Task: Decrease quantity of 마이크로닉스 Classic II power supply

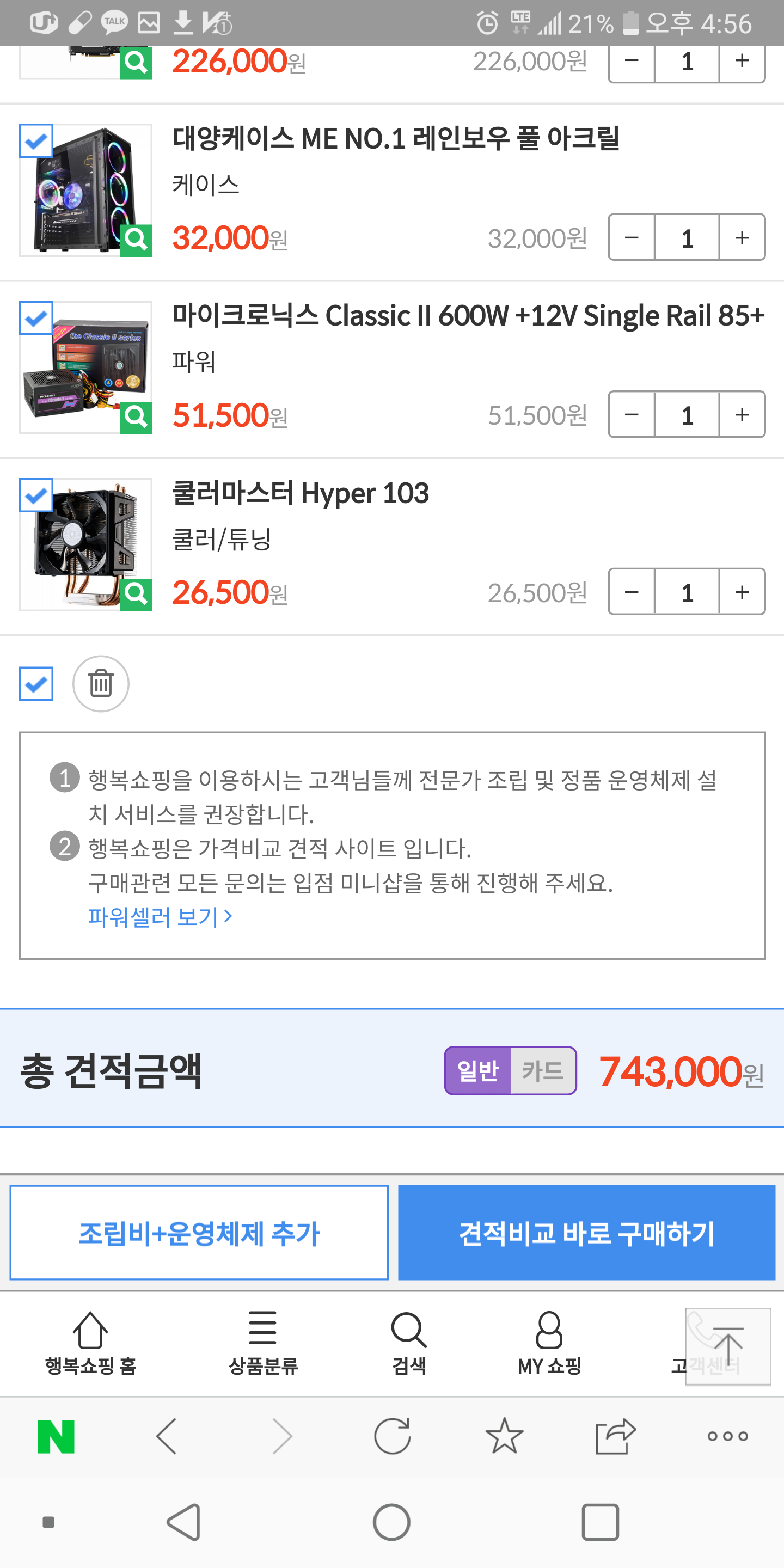Action: pos(632,414)
